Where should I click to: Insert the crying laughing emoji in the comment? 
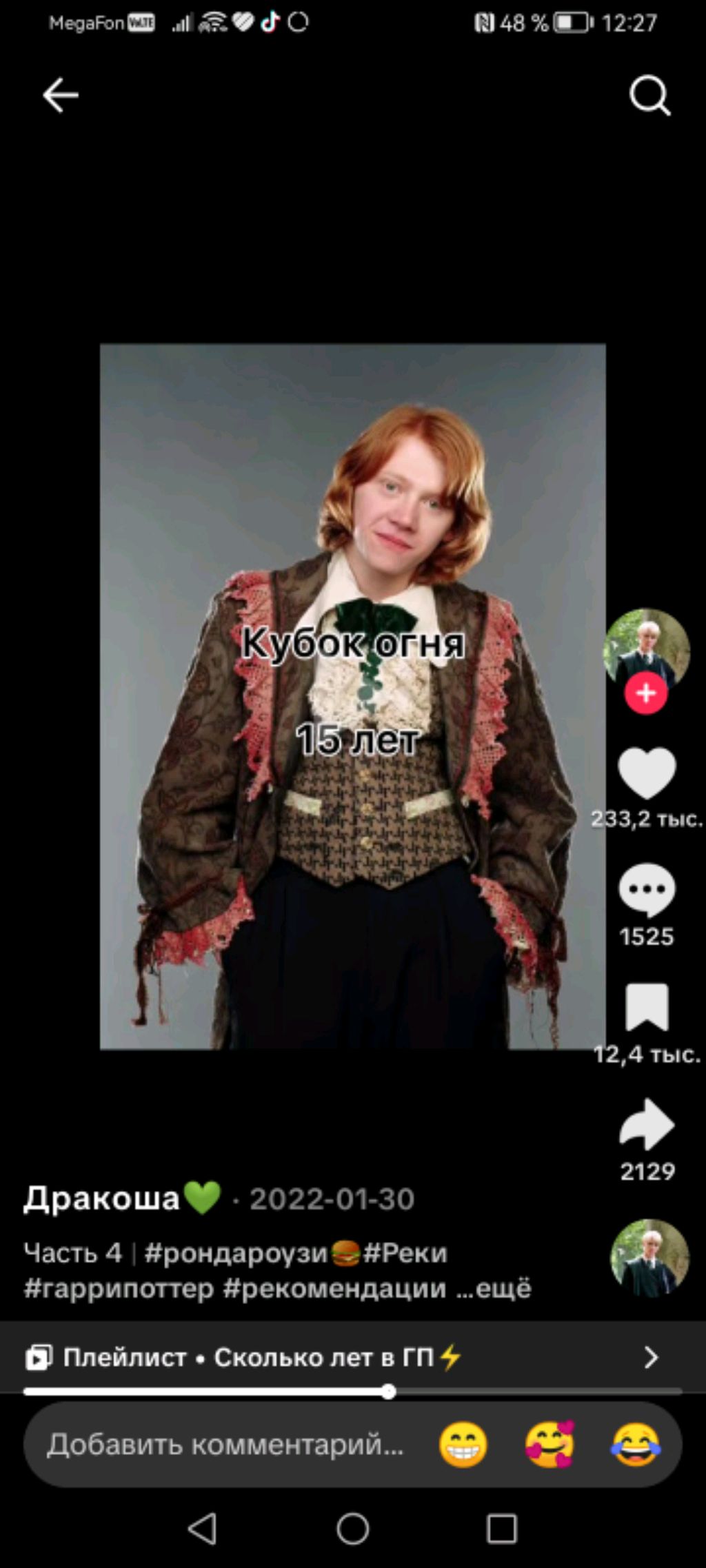pos(636,1444)
